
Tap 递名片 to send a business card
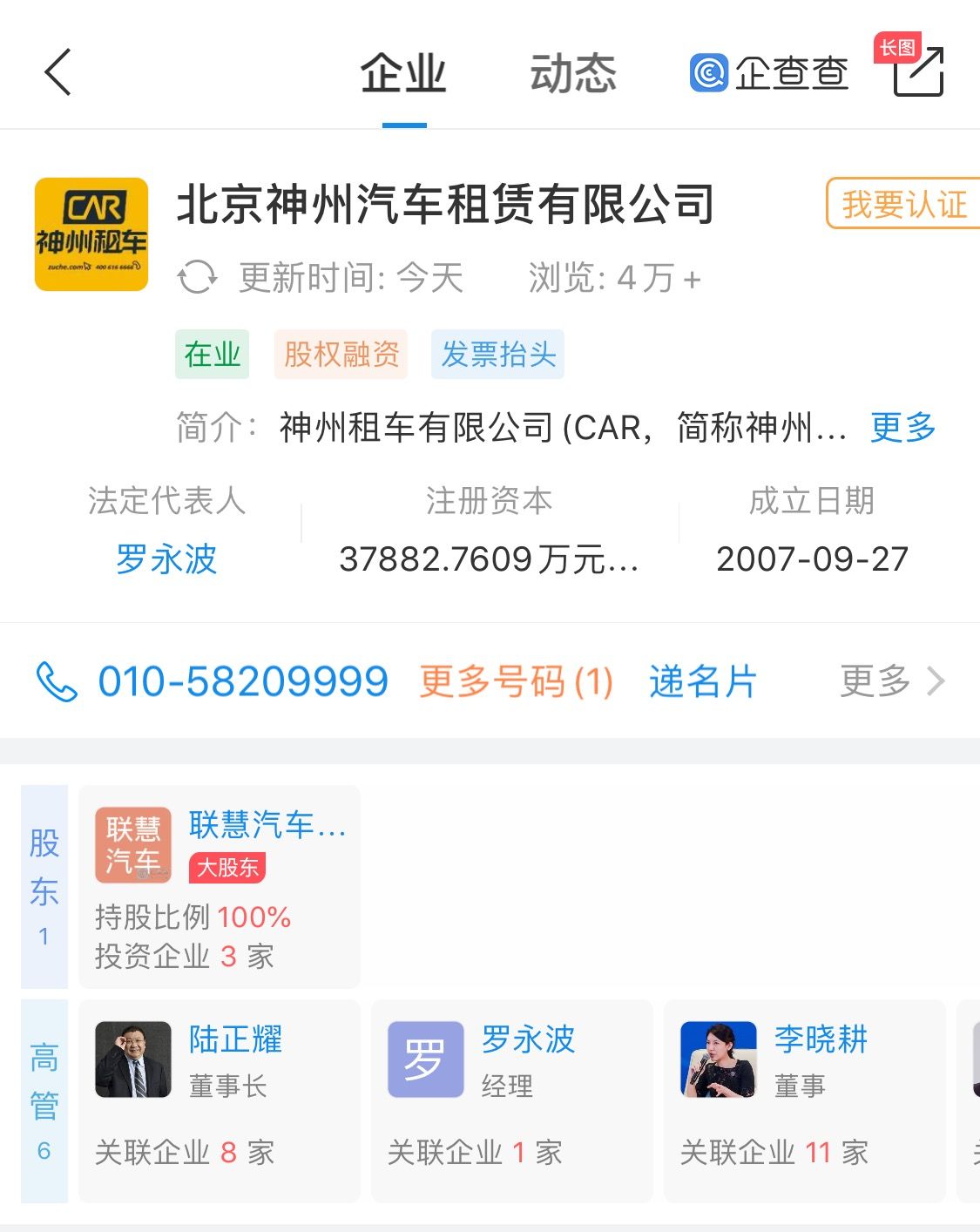tap(702, 681)
